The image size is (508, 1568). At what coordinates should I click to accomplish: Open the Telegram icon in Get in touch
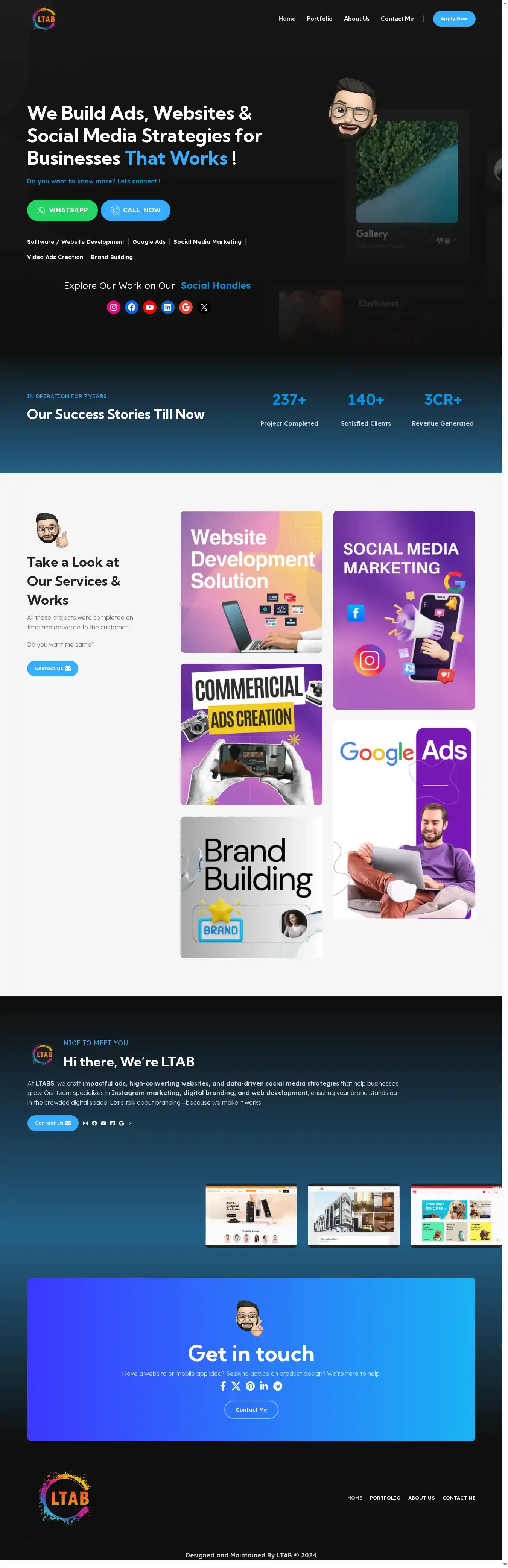click(x=278, y=1386)
